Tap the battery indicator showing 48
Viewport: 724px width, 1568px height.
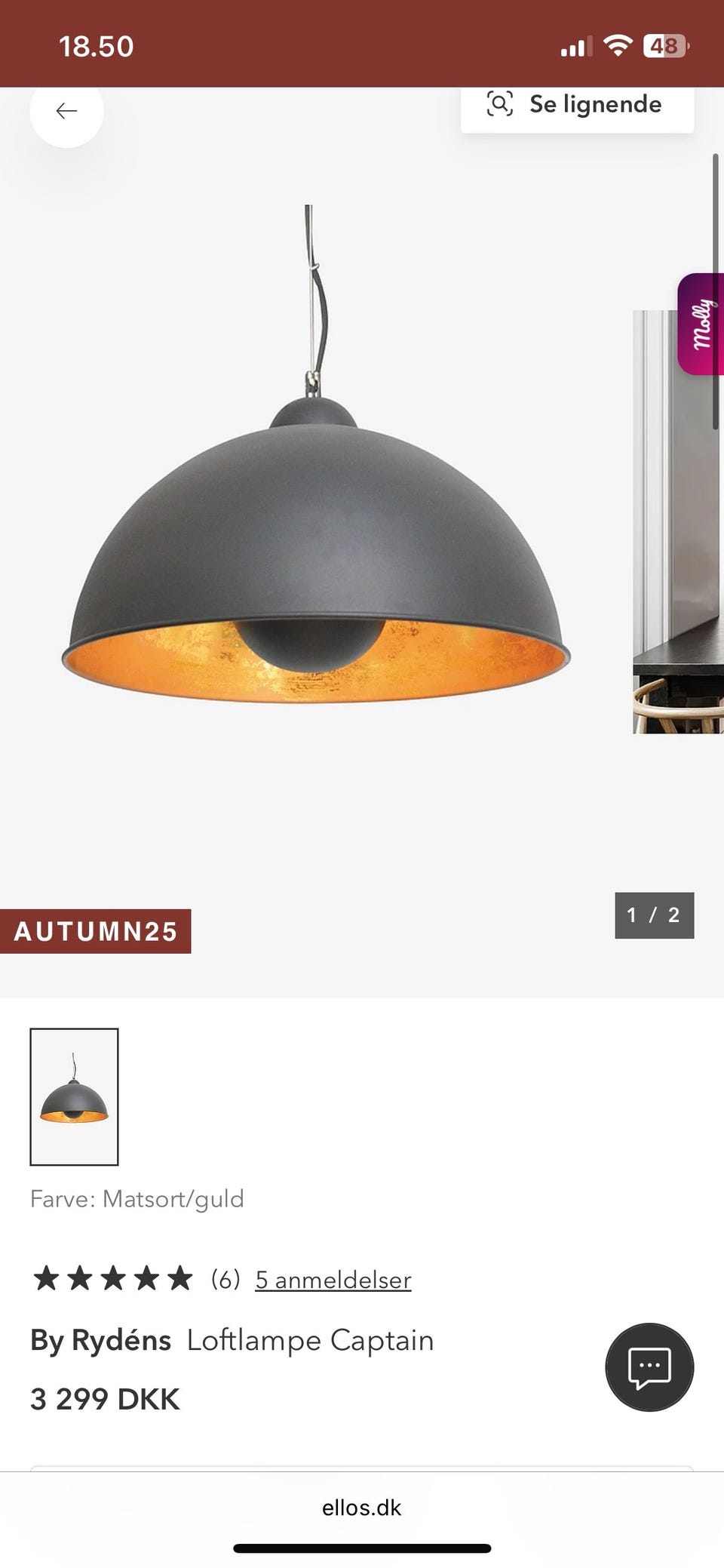pos(667,45)
